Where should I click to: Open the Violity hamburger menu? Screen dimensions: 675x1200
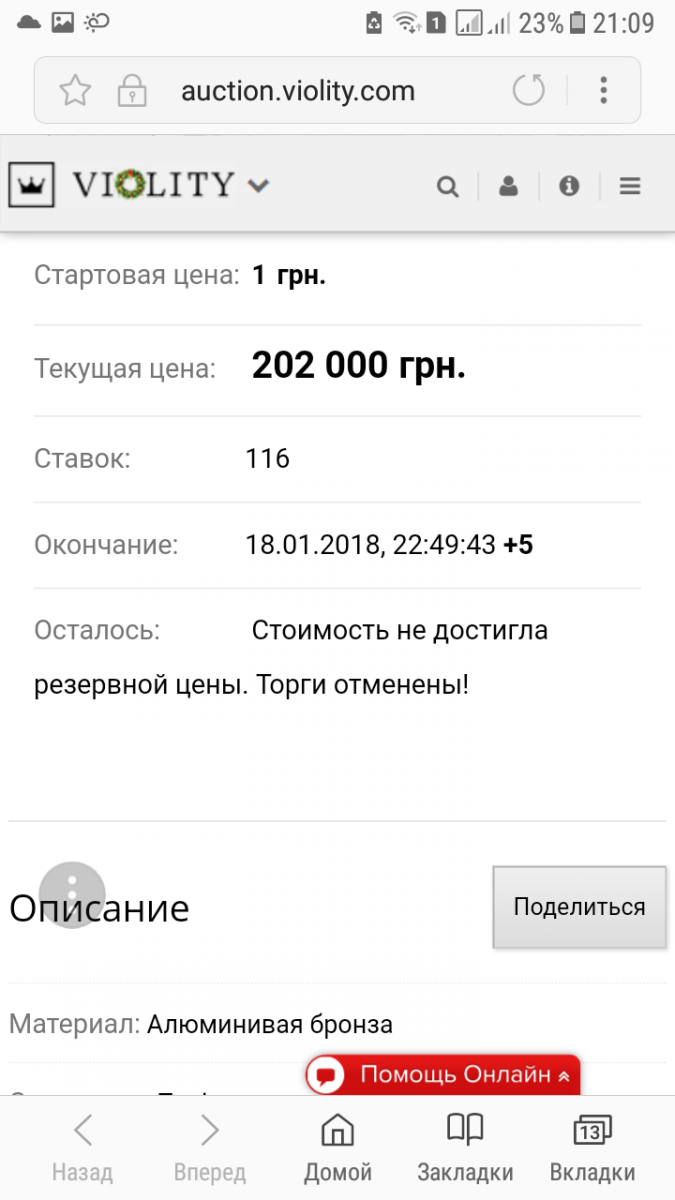[629, 186]
